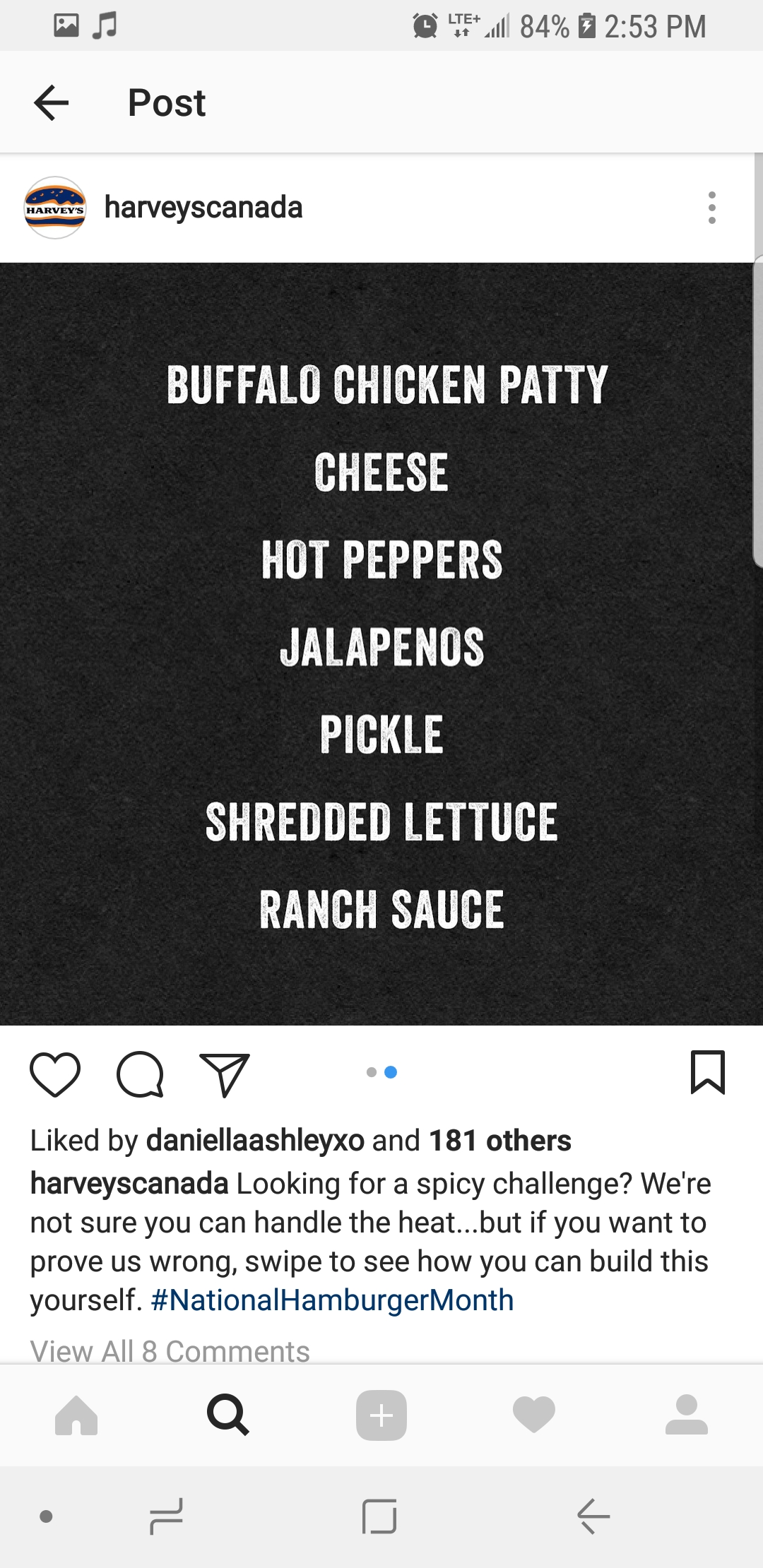The height and width of the screenshot is (1568, 763).
Task: Open the Activity heart tab
Action: click(x=534, y=1415)
